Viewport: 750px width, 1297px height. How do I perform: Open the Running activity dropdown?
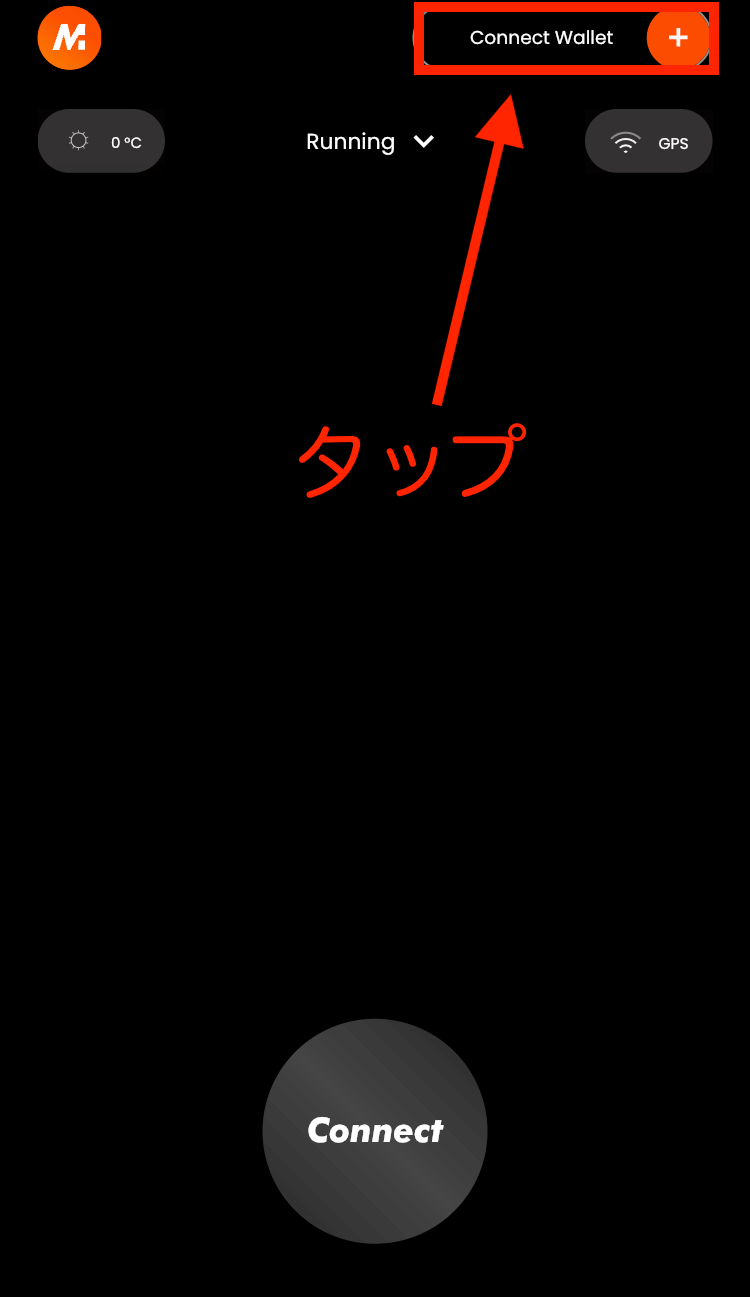pyautogui.click(x=370, y=142)
